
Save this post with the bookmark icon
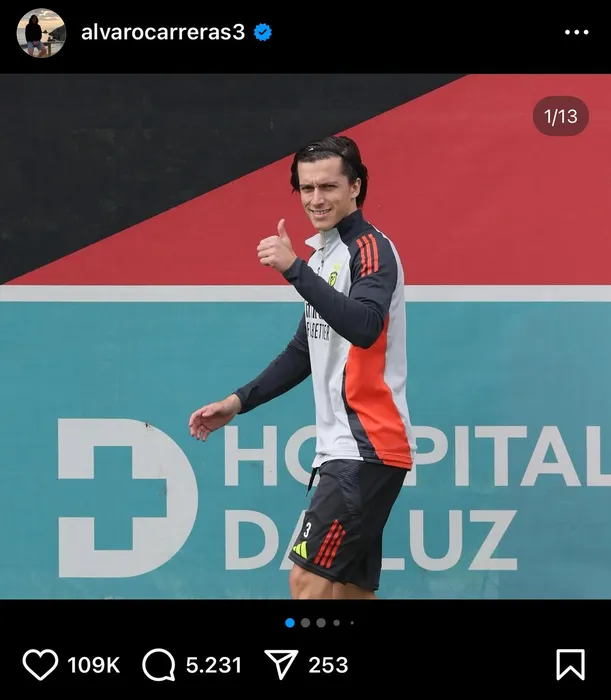click(x=570, y=664)
